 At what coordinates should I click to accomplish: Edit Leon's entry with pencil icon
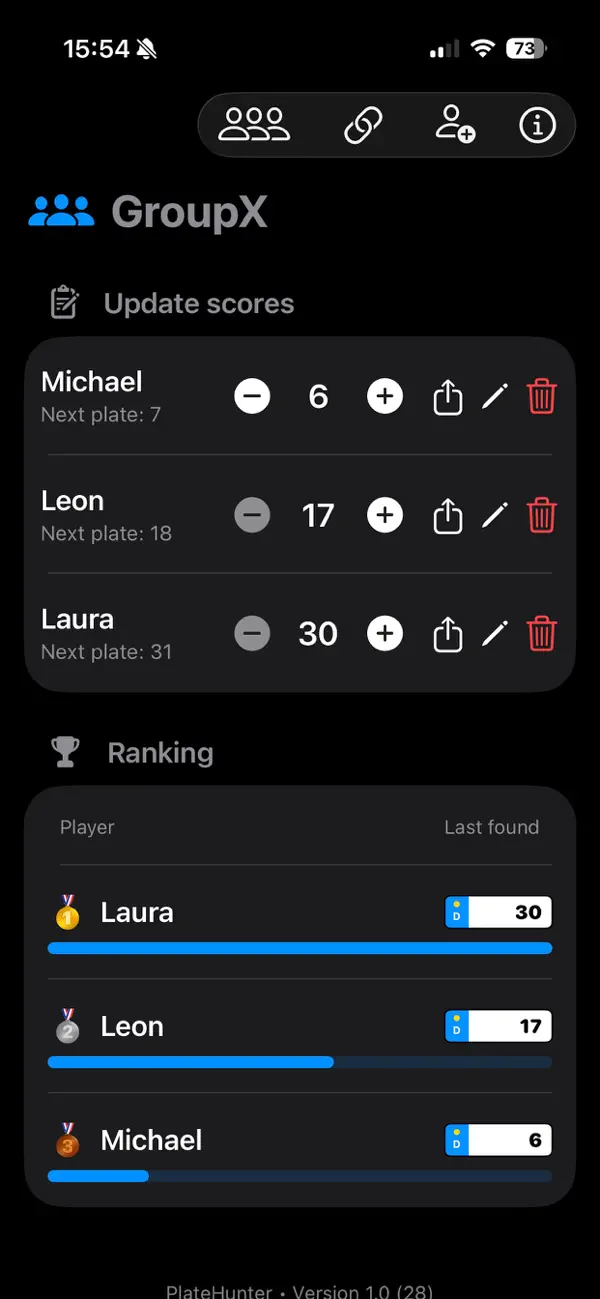tap(494, 516)
